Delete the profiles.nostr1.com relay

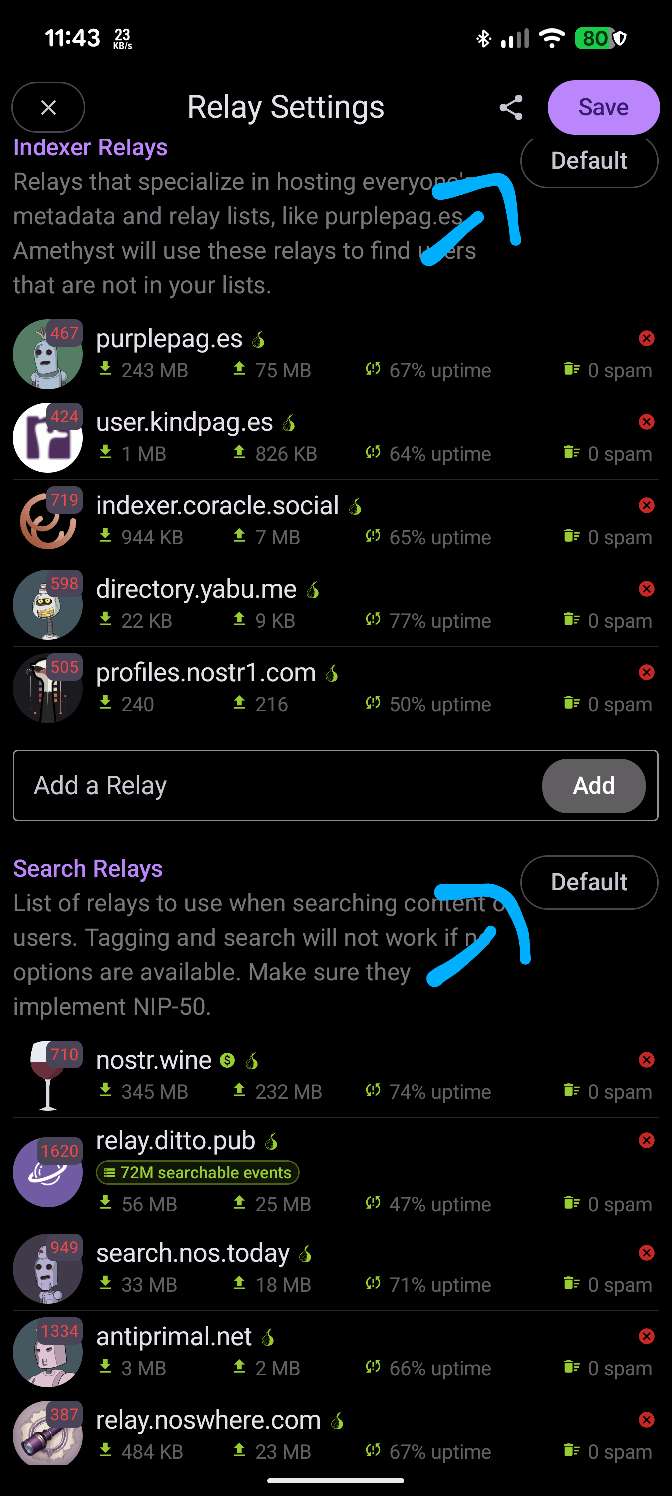646,673
